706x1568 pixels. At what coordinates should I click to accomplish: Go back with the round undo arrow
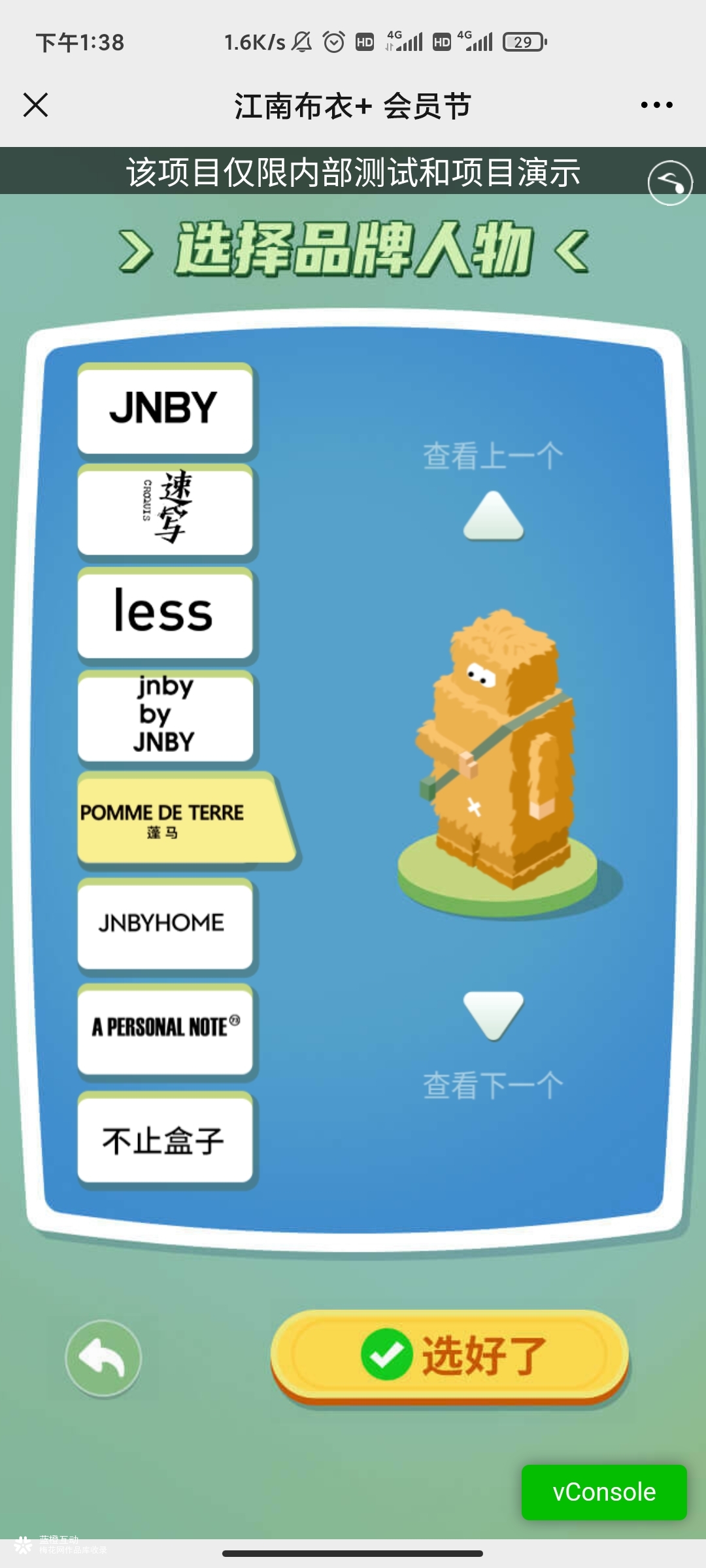pyautogui.click(x=103, y=1358)
